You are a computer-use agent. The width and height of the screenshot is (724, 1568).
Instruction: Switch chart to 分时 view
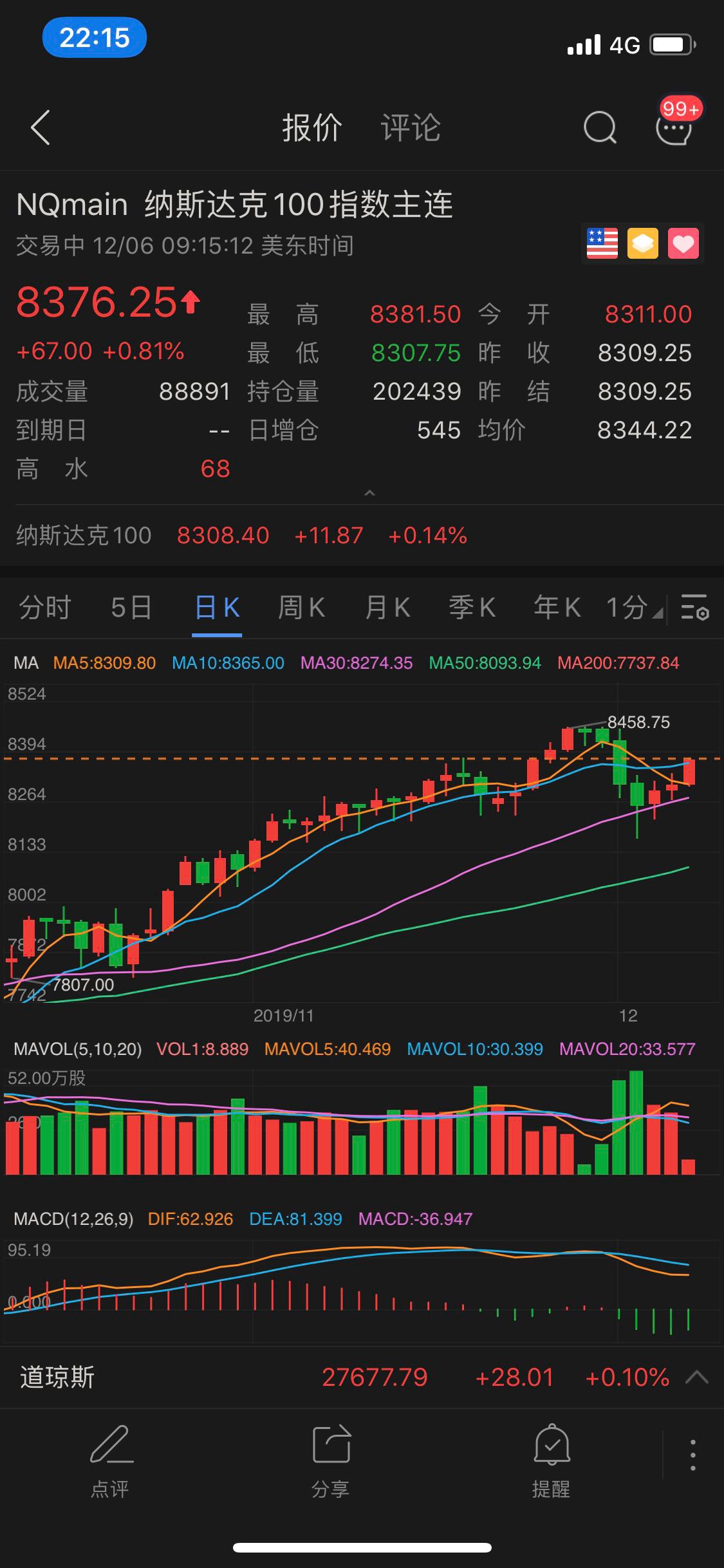(45, 608)
